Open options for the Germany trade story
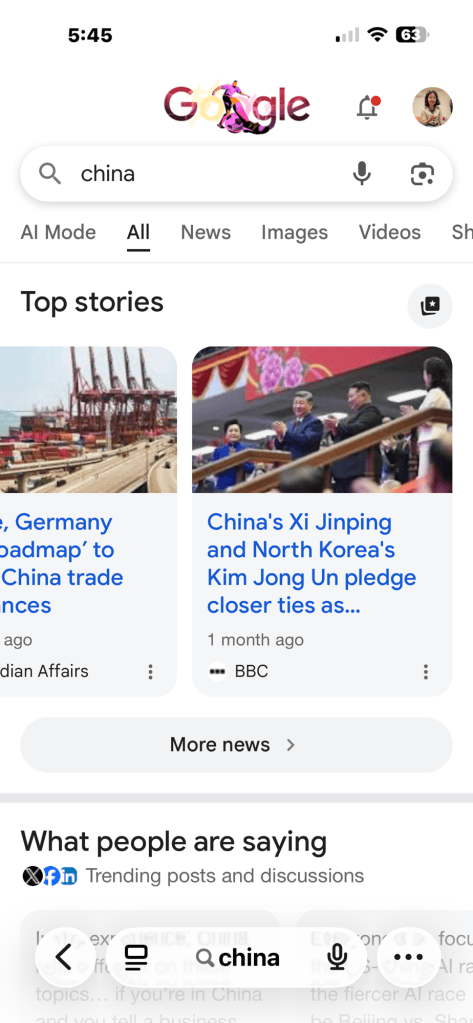Screen dimensions: 473x1023 pos(150,672)
